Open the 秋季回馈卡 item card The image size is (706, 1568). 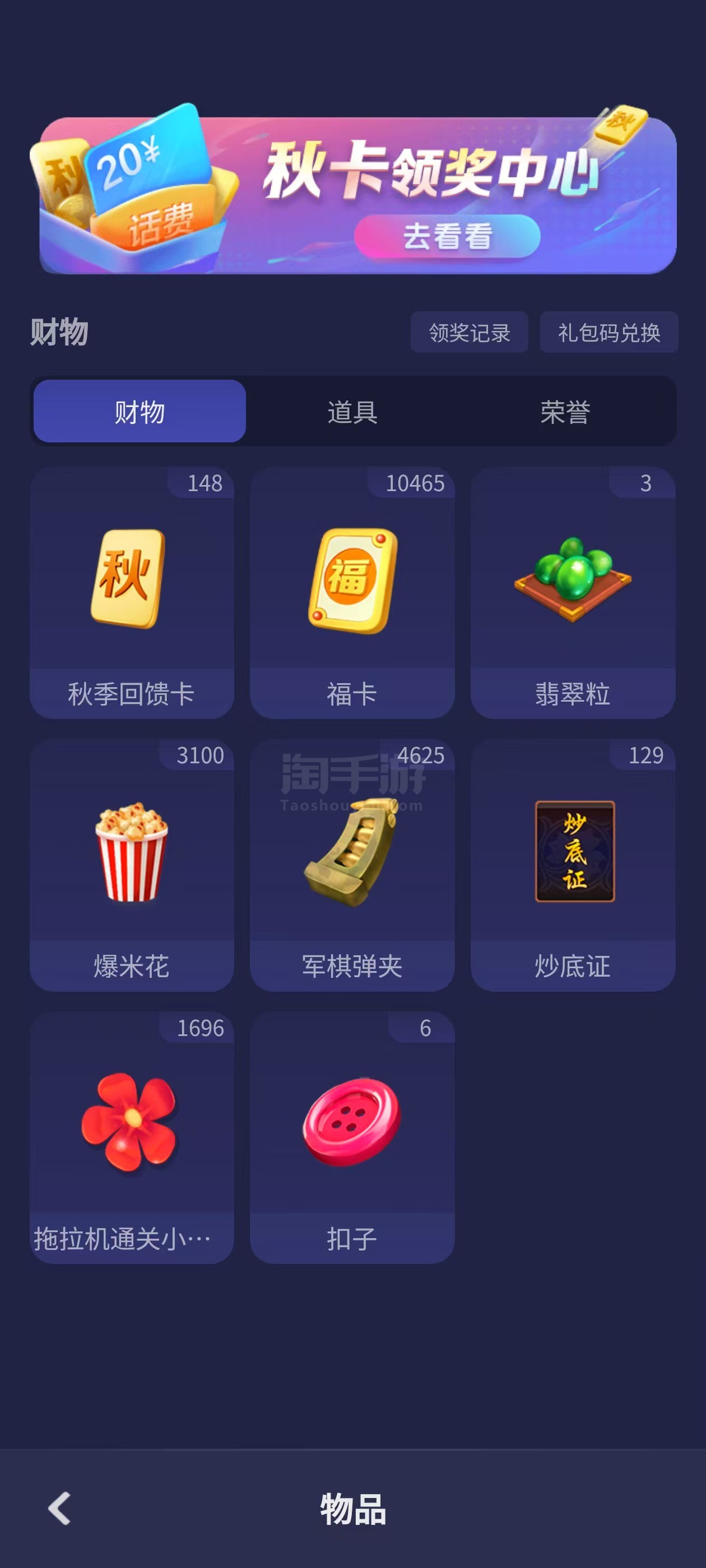click(132, 592)
